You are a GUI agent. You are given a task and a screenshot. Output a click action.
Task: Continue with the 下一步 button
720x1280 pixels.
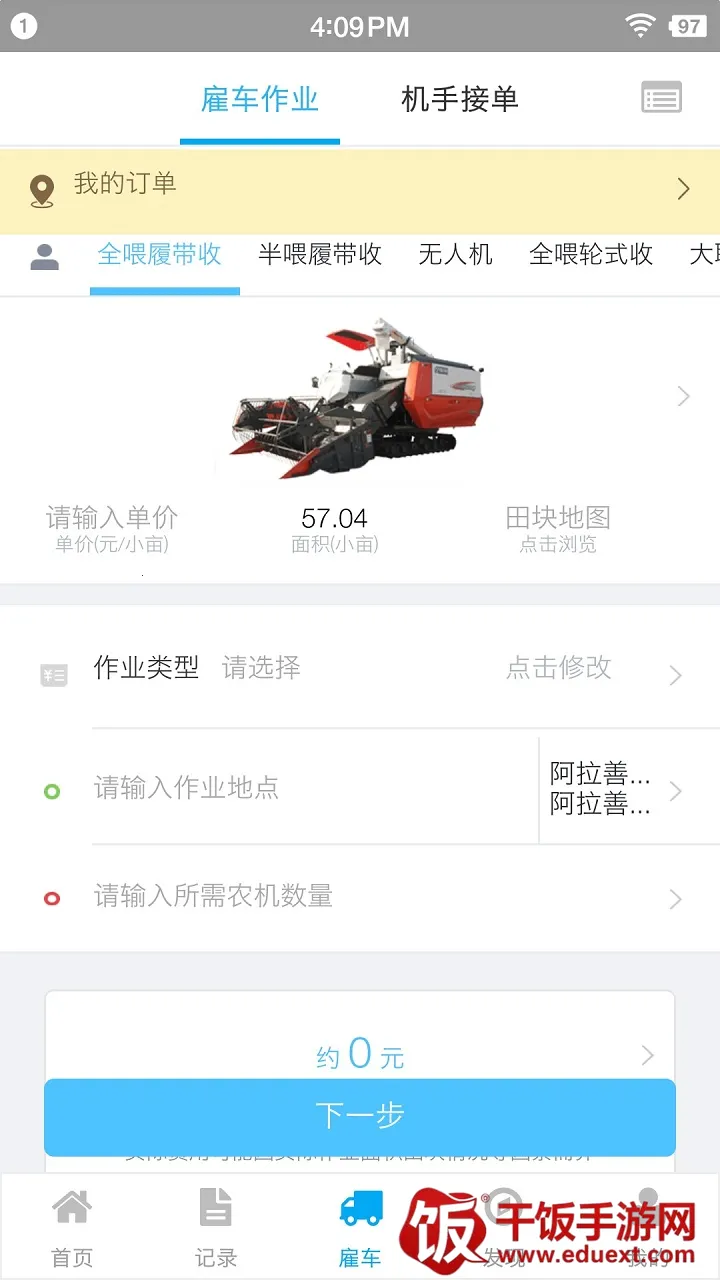tap(360, 1116)
